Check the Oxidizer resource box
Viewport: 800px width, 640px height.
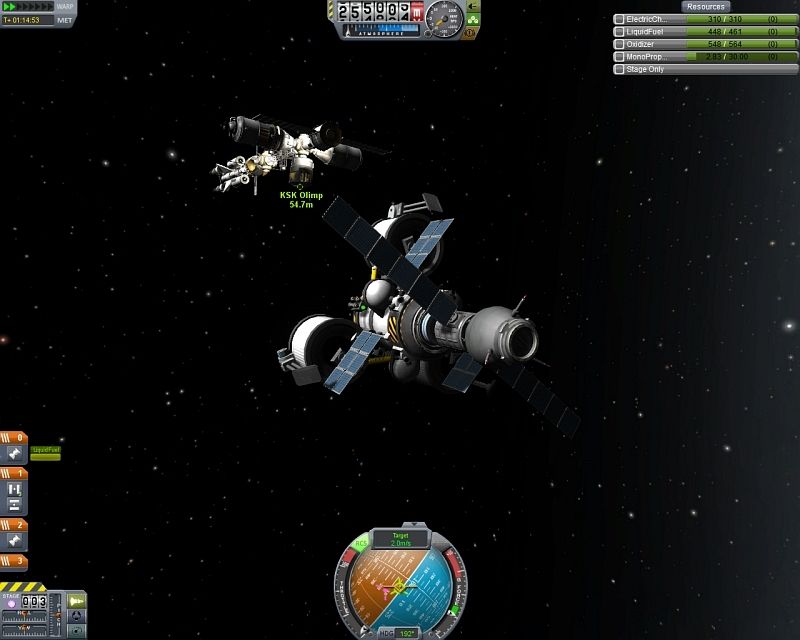(x=620, y=45)
